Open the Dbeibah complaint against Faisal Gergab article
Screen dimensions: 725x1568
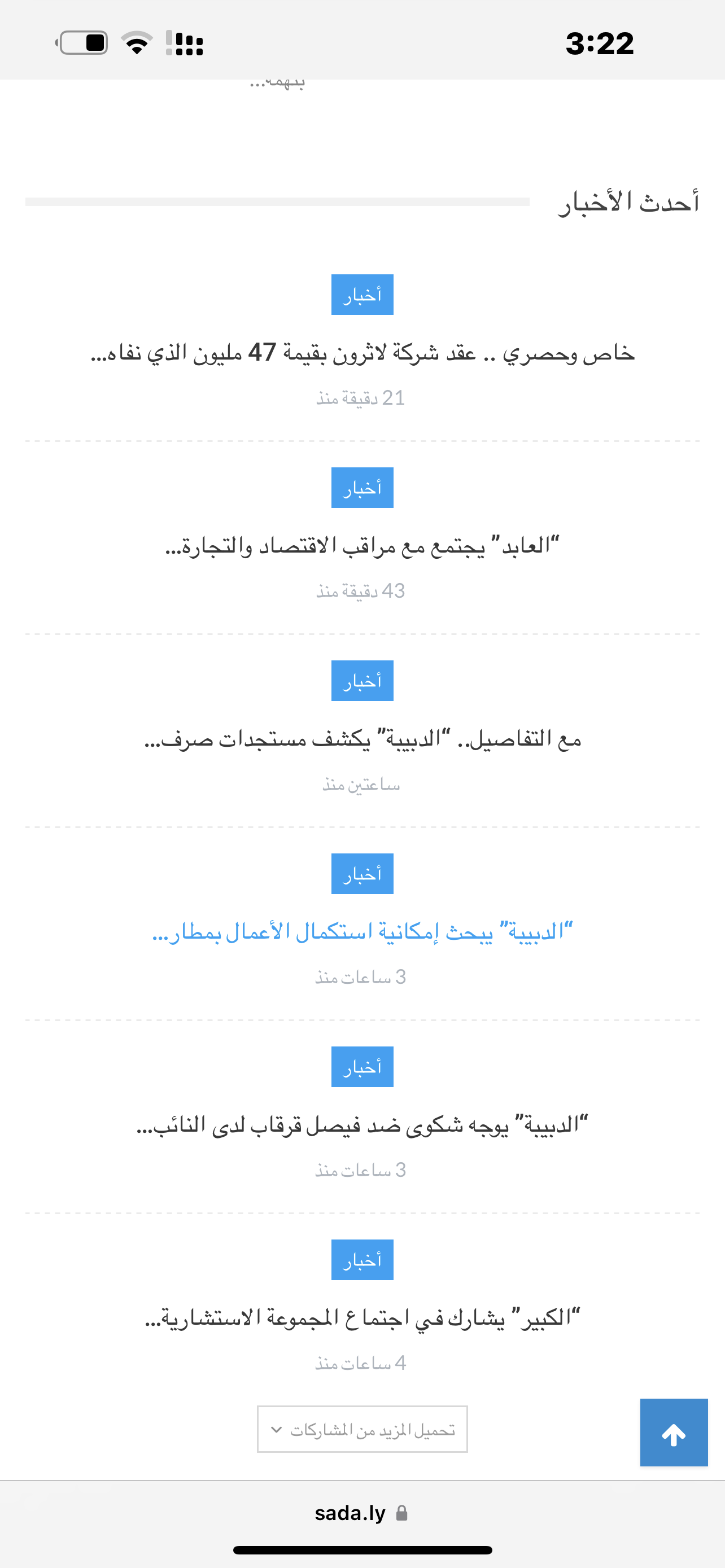363,1124
